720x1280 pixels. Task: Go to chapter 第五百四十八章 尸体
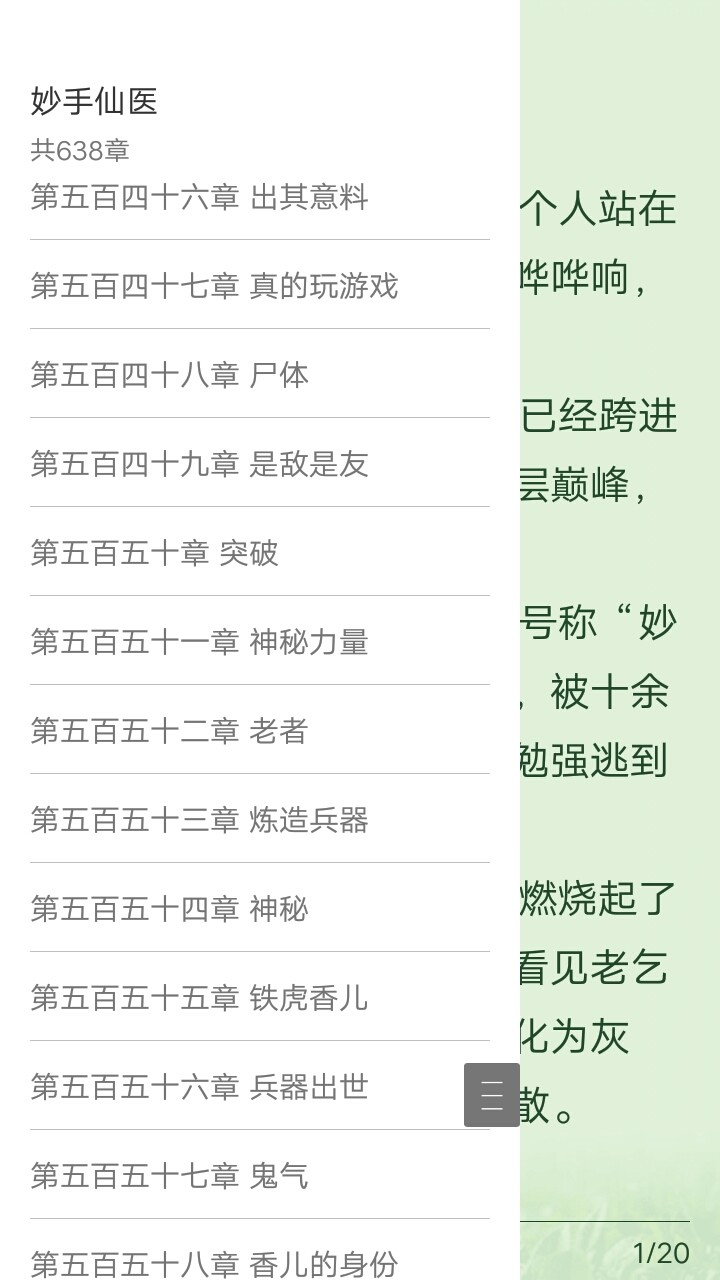[170, 376]
